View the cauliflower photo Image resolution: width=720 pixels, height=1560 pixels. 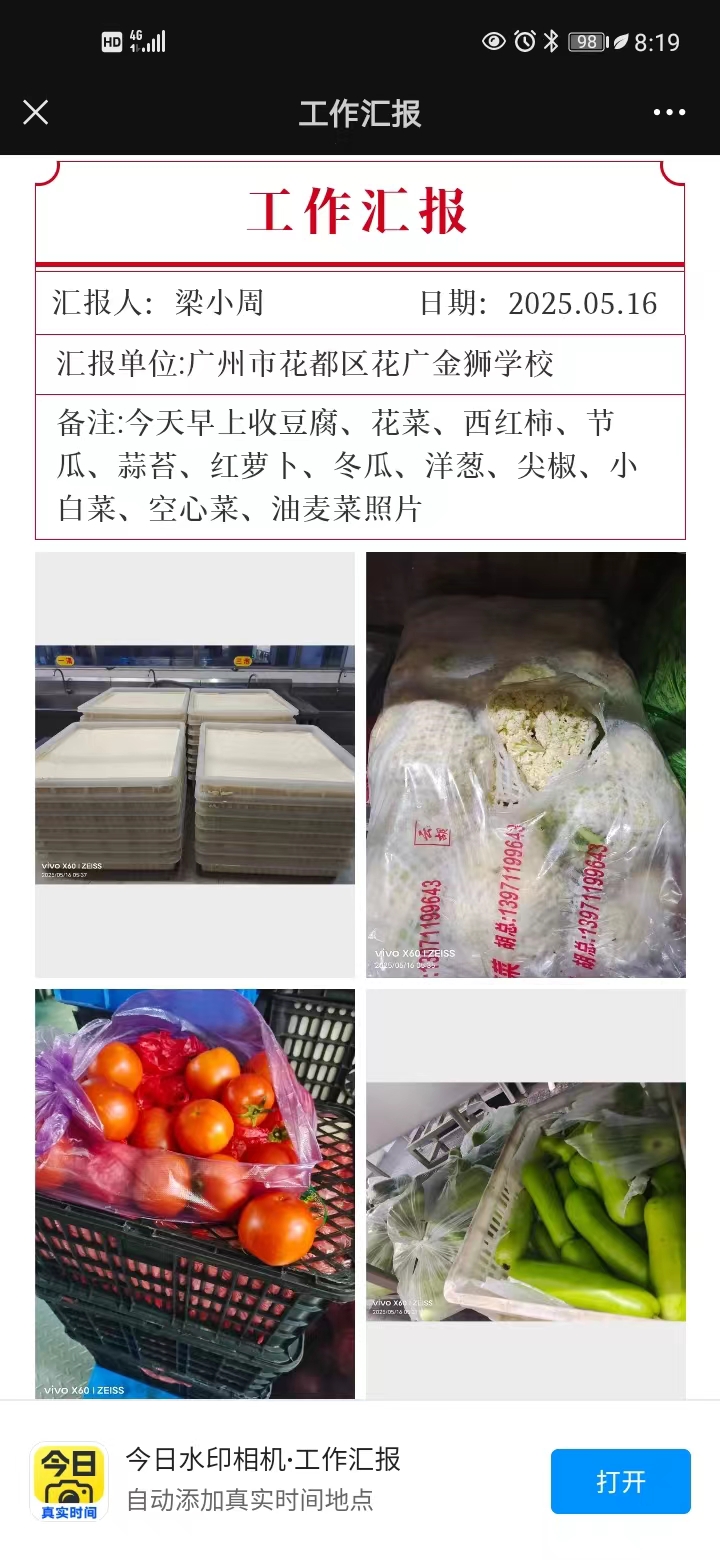(x=525, y=765)
